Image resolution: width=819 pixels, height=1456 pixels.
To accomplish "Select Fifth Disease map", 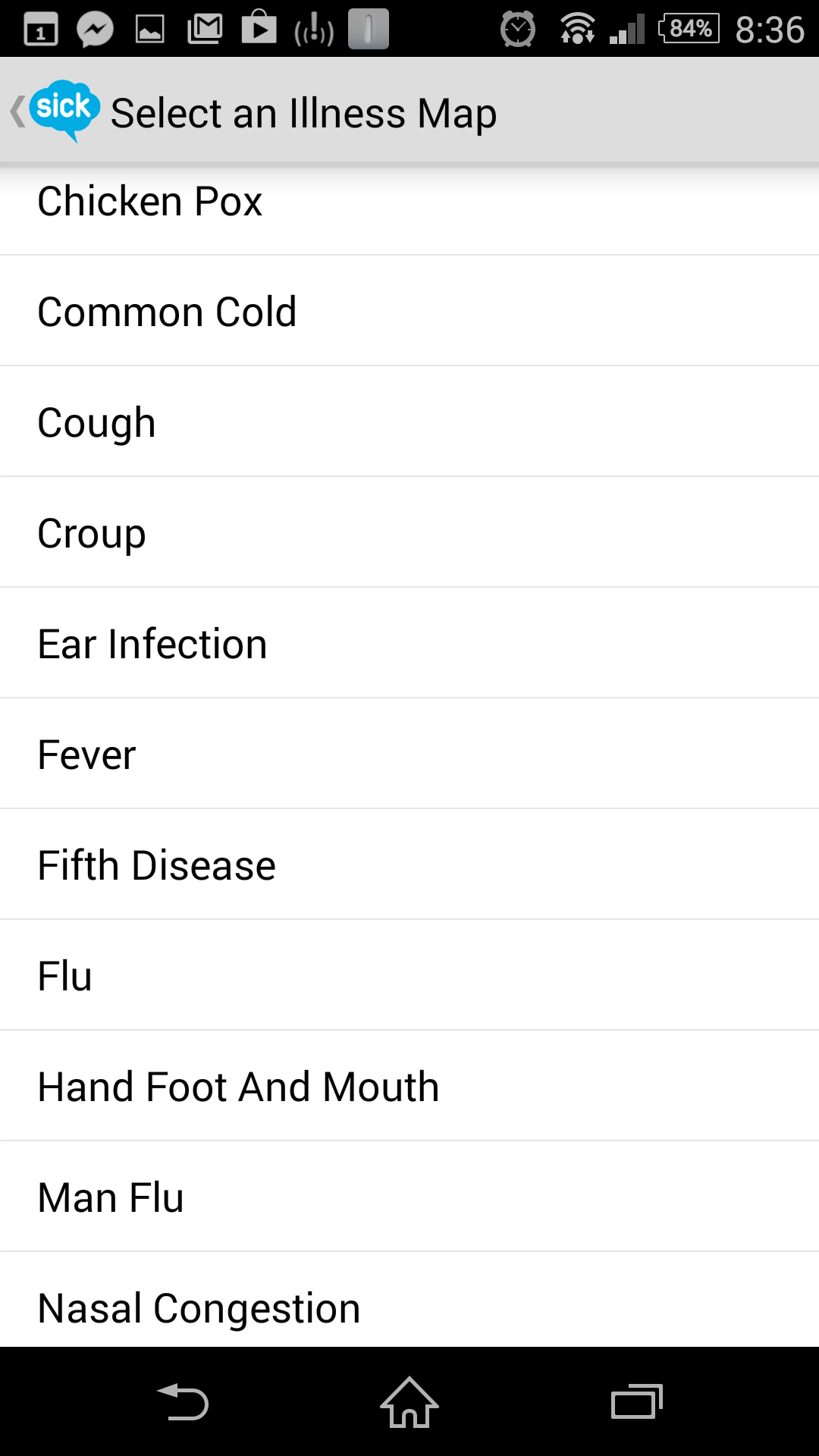I will tap(409, 864).
